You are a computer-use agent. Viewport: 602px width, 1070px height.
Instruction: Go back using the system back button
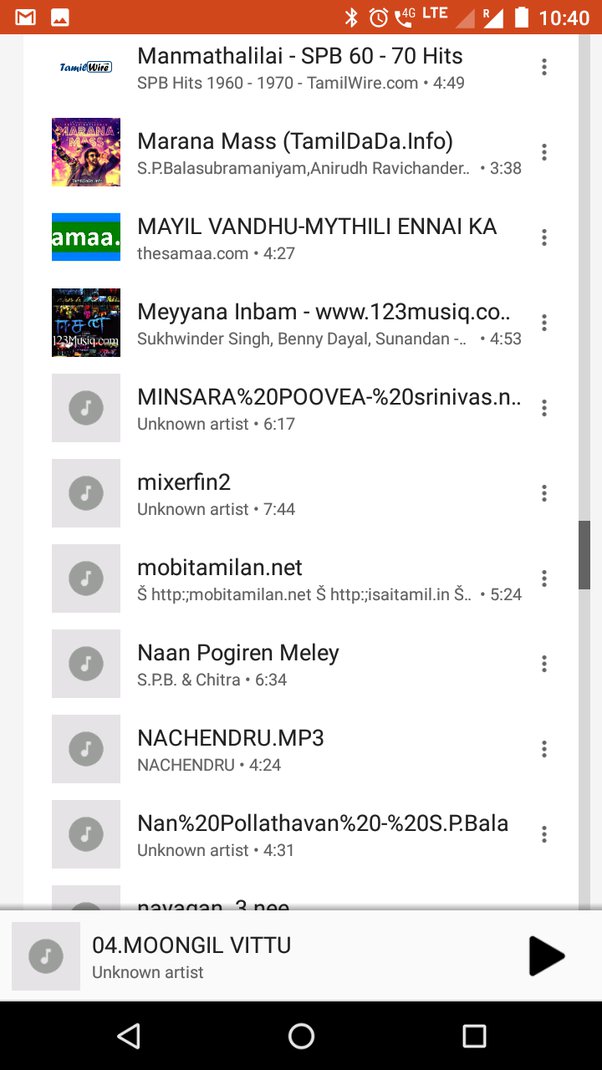[x=128, y=1035]
